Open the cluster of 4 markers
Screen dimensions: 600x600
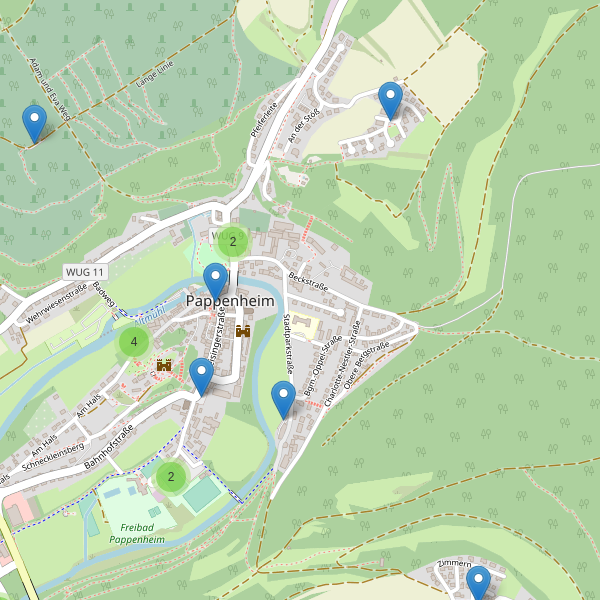tap(133, 342)
